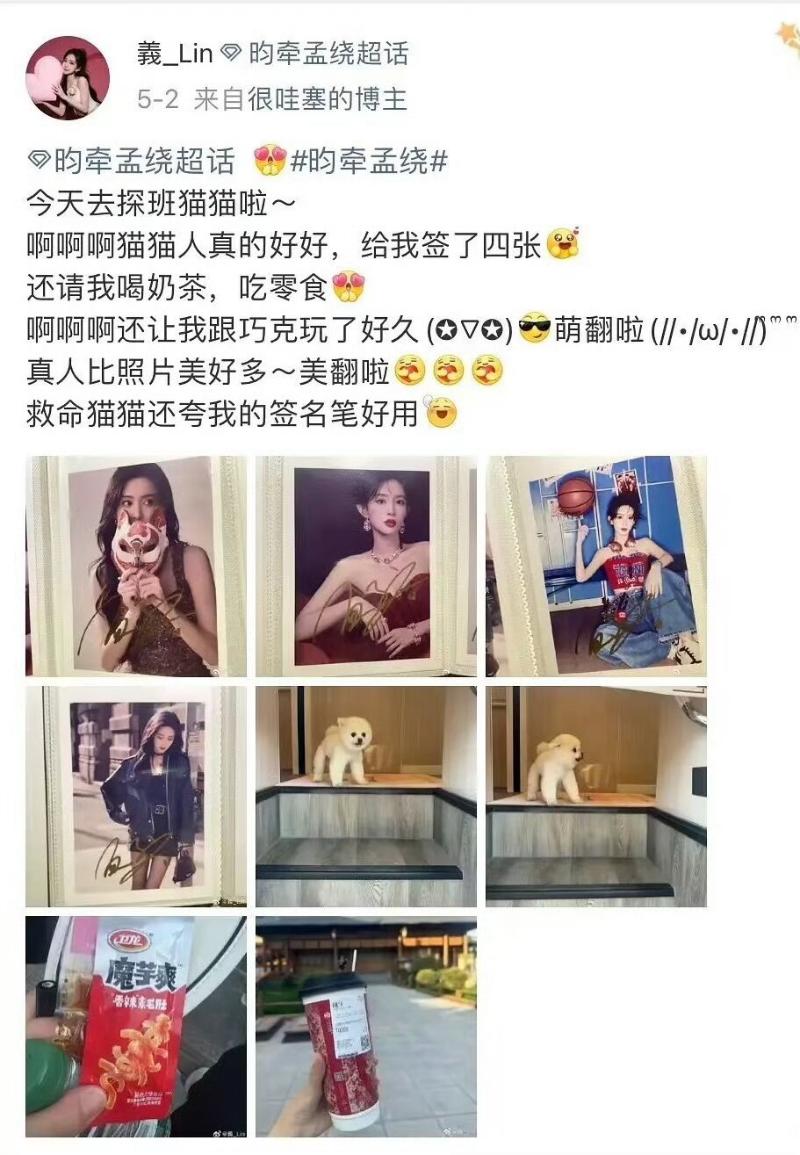Open 昀牵孟绕超话 link in the post text

pos(141,160)
